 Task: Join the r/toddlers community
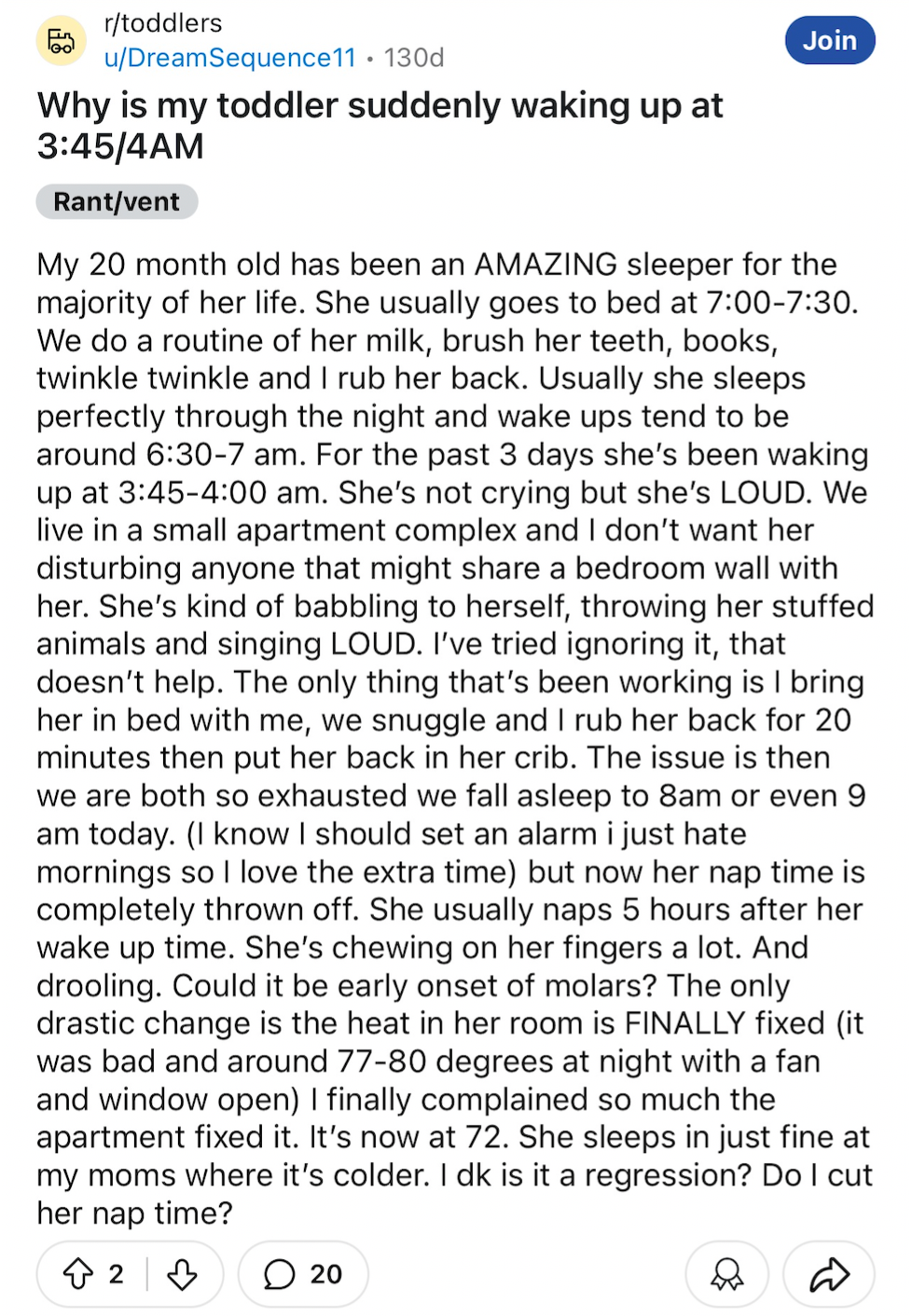coord(829,40)
